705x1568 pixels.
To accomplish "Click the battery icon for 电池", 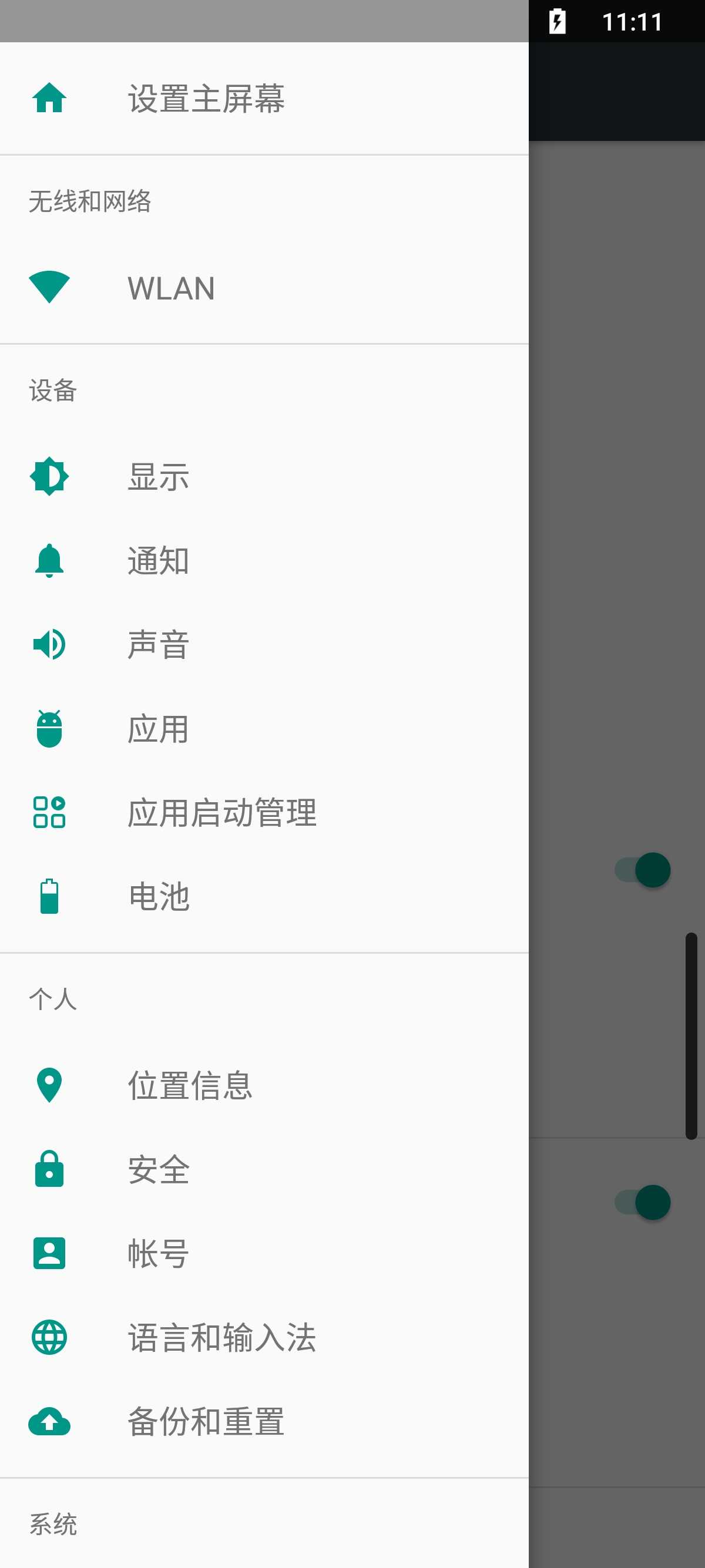I will pos(49,897).
